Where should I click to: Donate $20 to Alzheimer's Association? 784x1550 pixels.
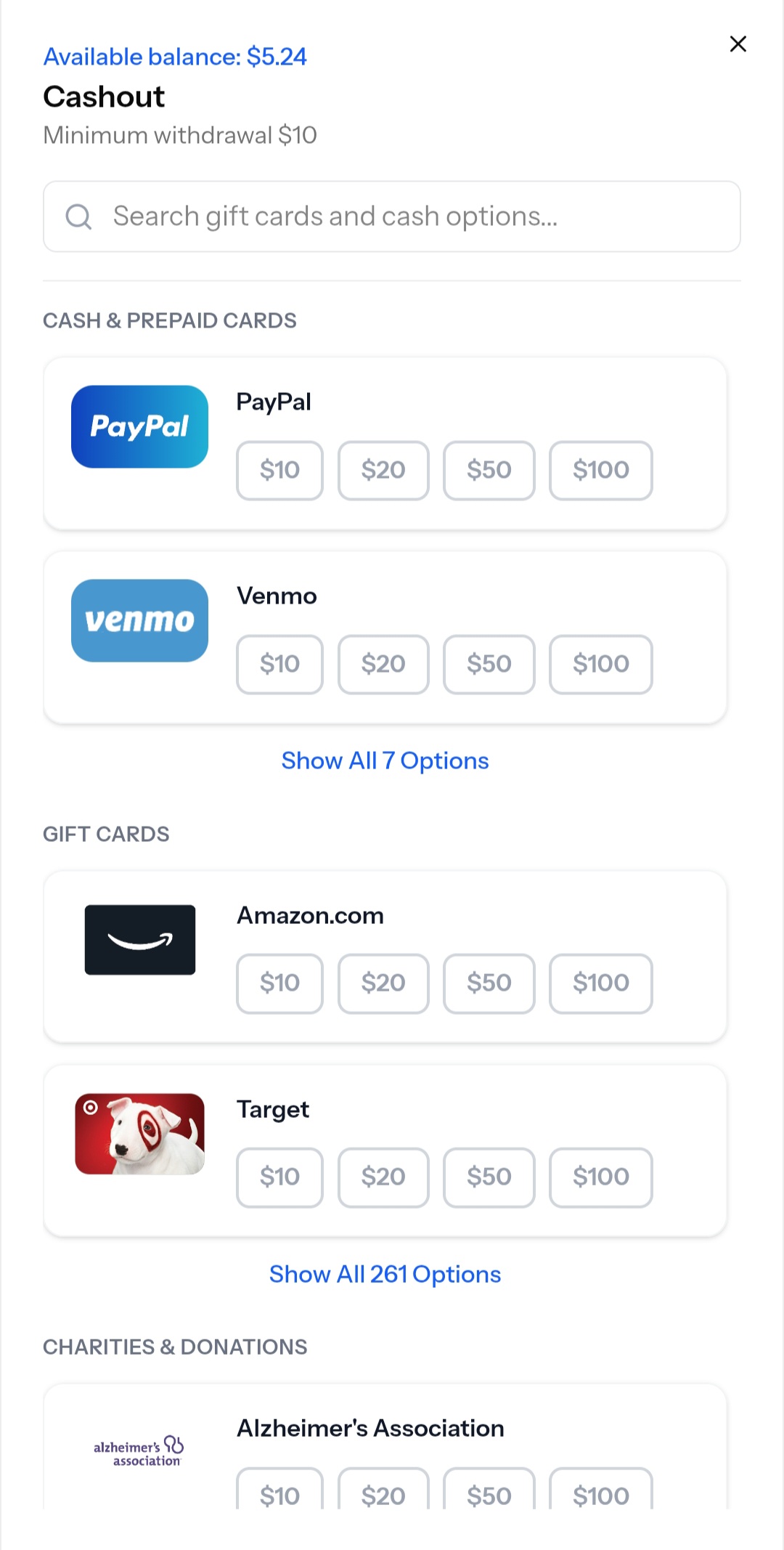pyautogui.click(x=383, y=1493)
